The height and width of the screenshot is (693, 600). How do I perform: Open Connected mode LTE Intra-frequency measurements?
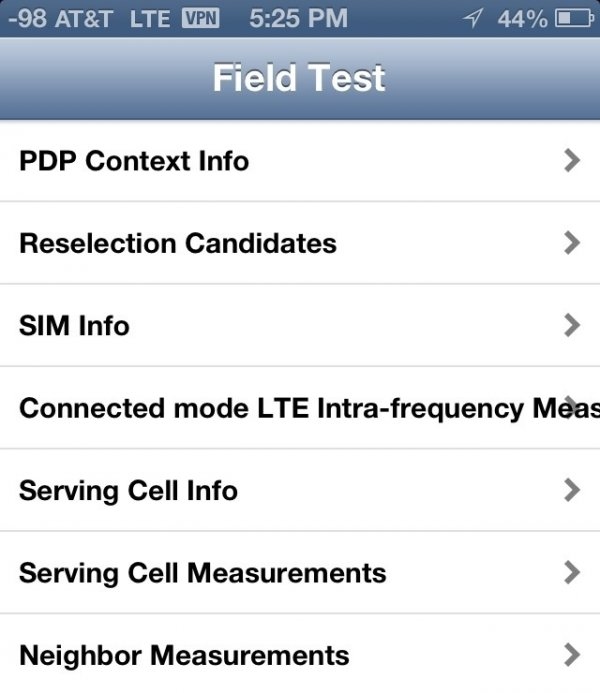pos(300,408)
